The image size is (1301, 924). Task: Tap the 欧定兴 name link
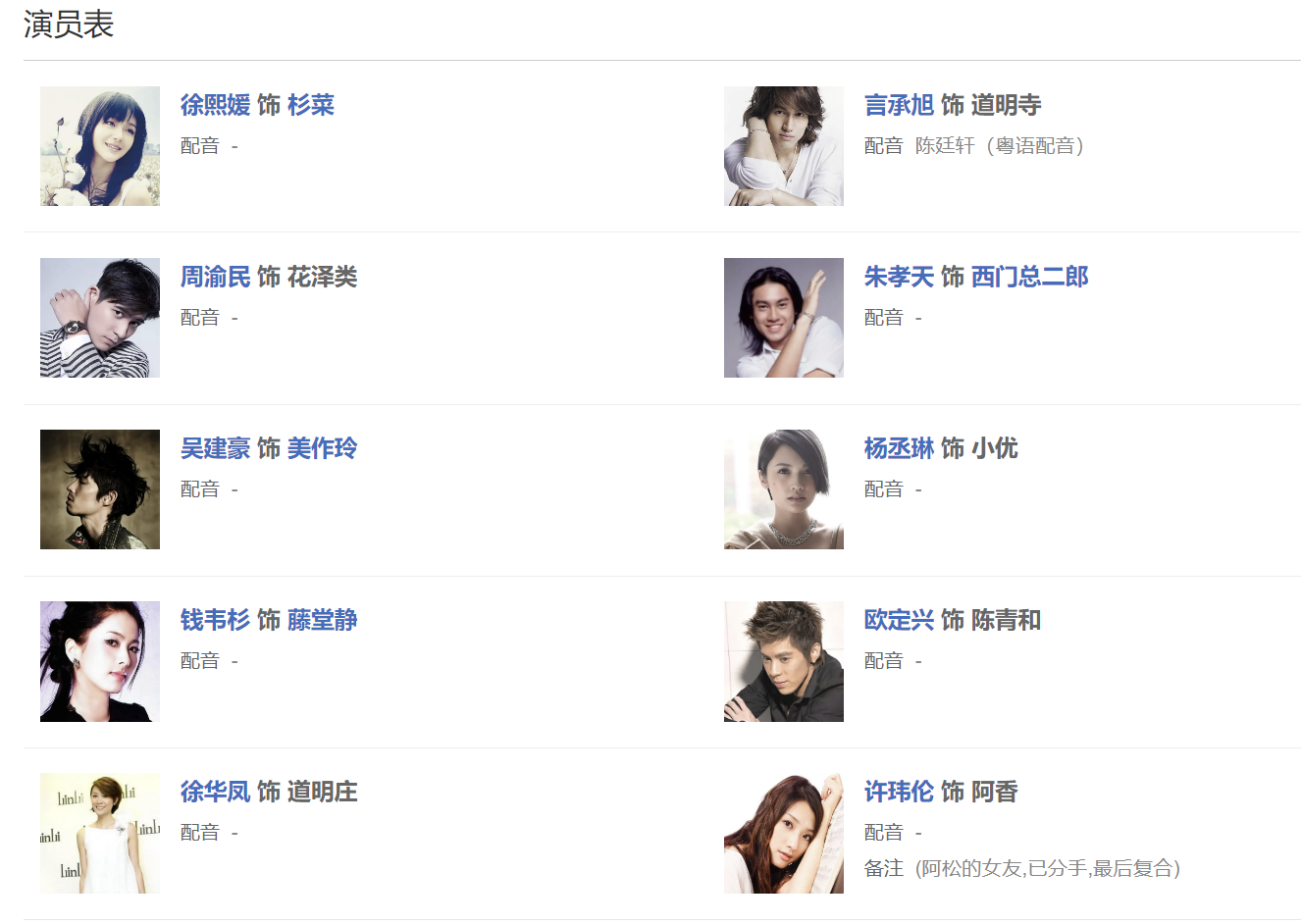[x=899, y=620]
